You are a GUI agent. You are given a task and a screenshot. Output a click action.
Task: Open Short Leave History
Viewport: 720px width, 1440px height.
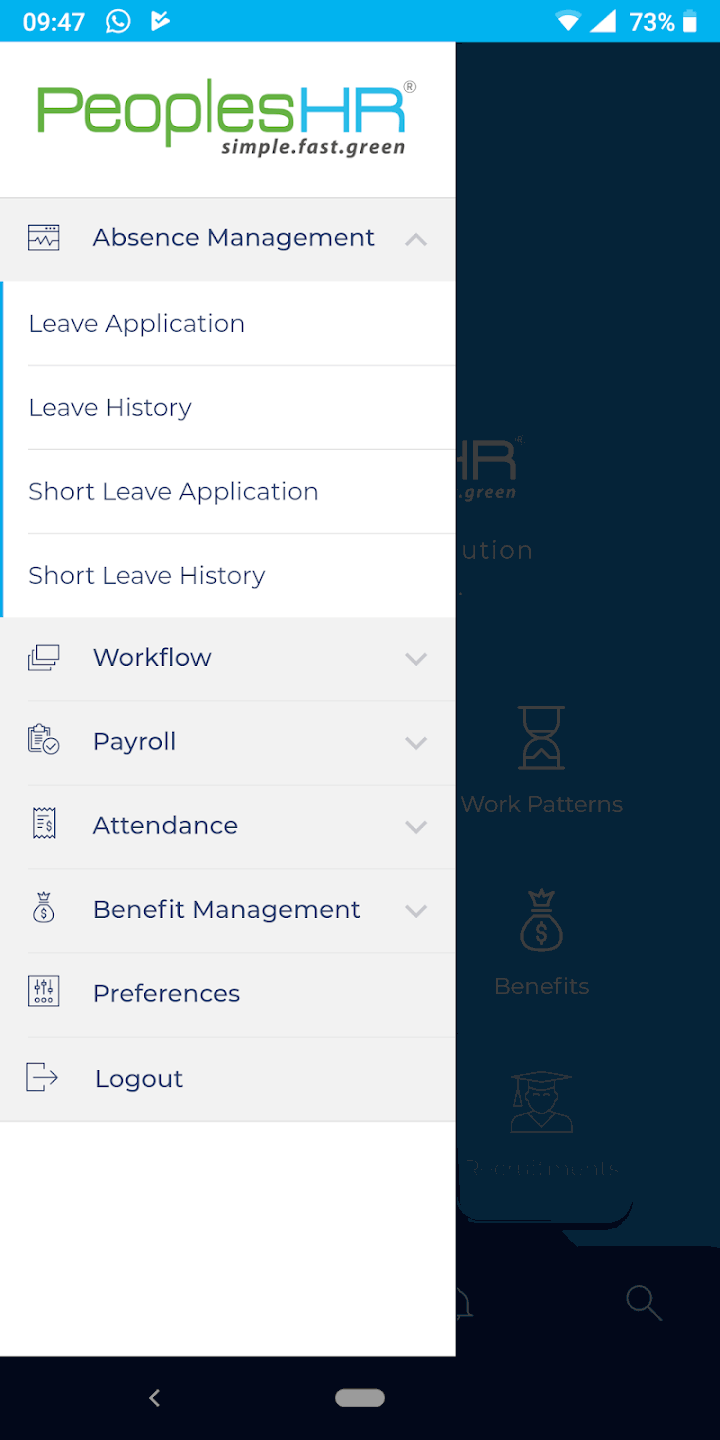click(x=147, y=576)
